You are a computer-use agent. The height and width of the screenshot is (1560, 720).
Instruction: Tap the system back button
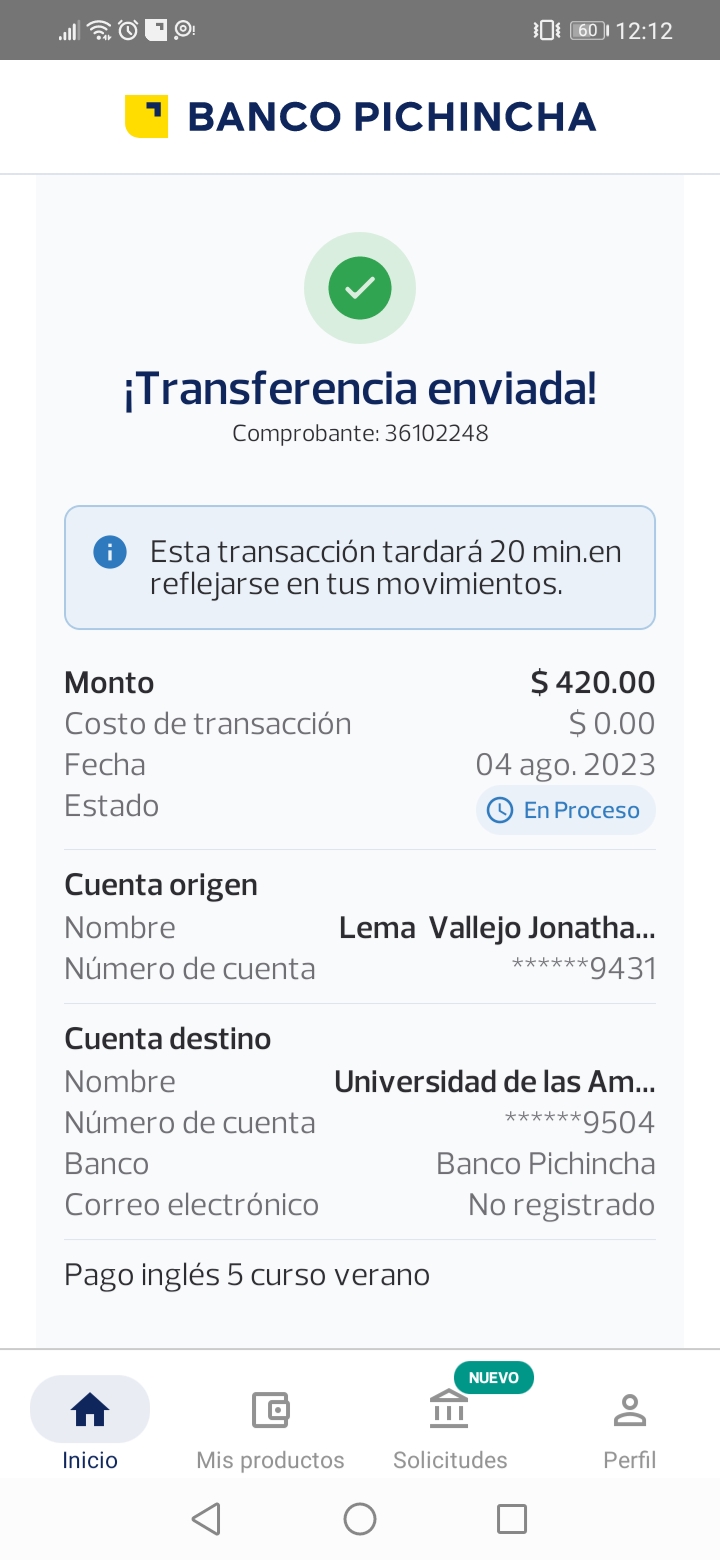pos(206,1519)
